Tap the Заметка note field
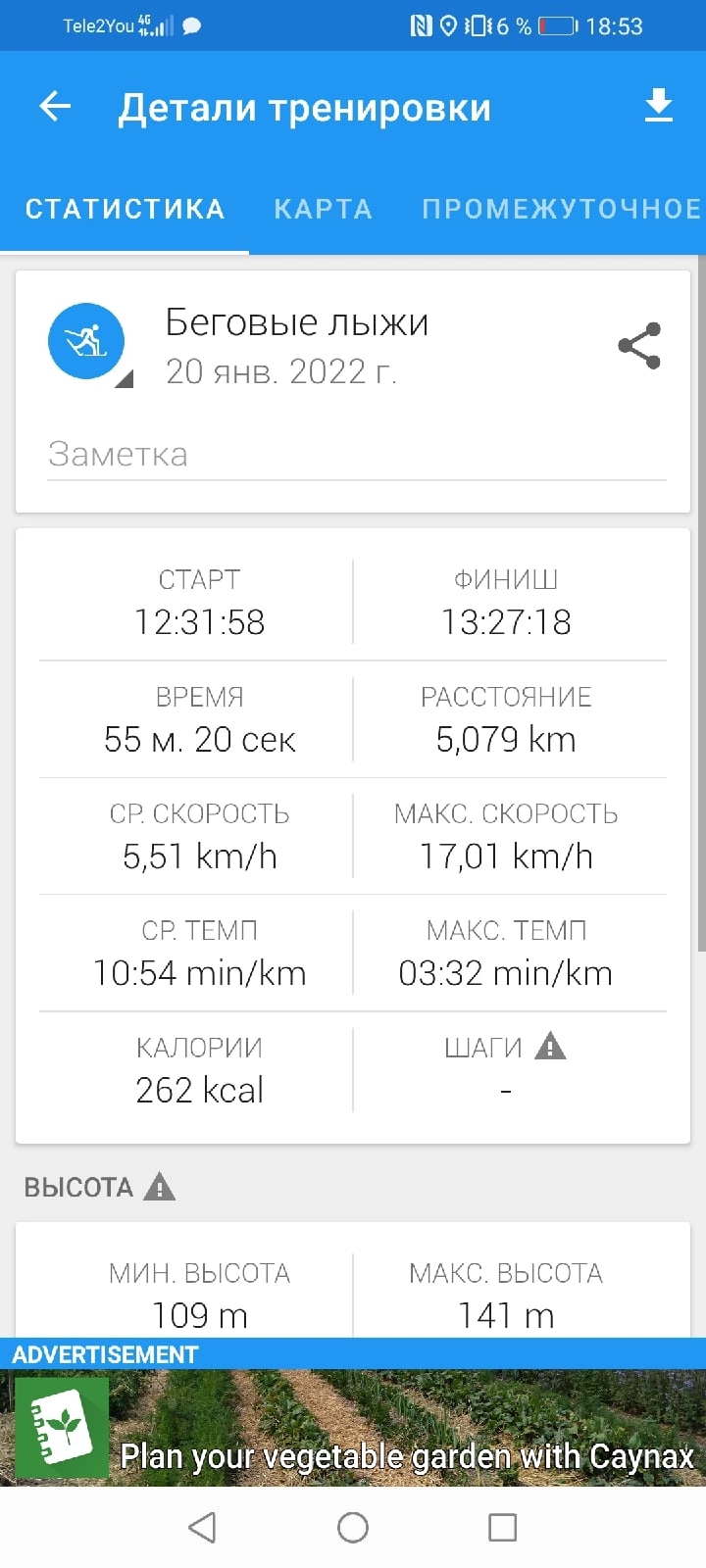 click(x=356, y=455)
